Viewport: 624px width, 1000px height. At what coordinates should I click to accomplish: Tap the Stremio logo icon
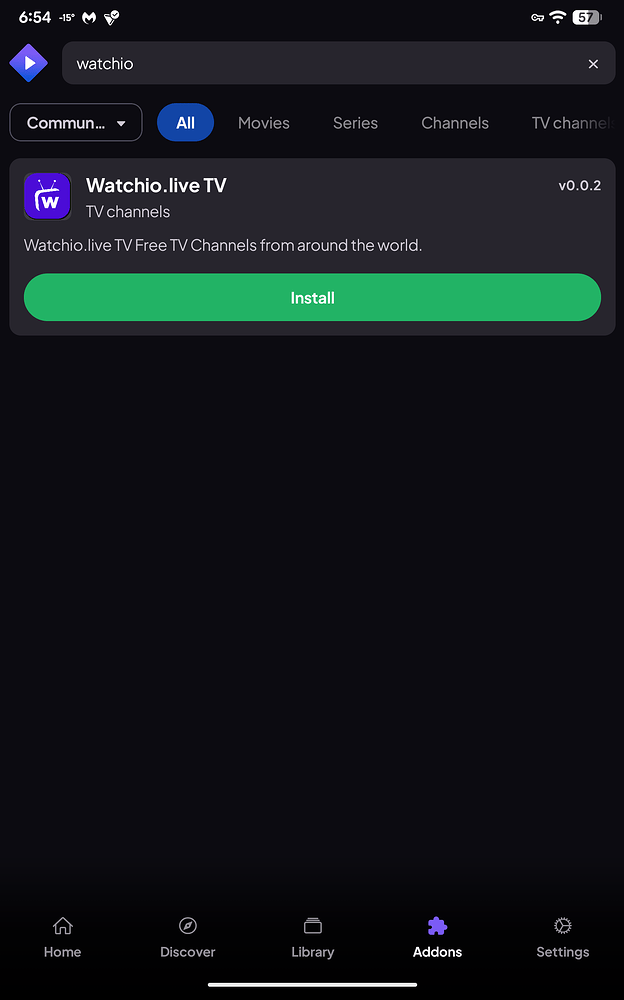click(29, 63)
